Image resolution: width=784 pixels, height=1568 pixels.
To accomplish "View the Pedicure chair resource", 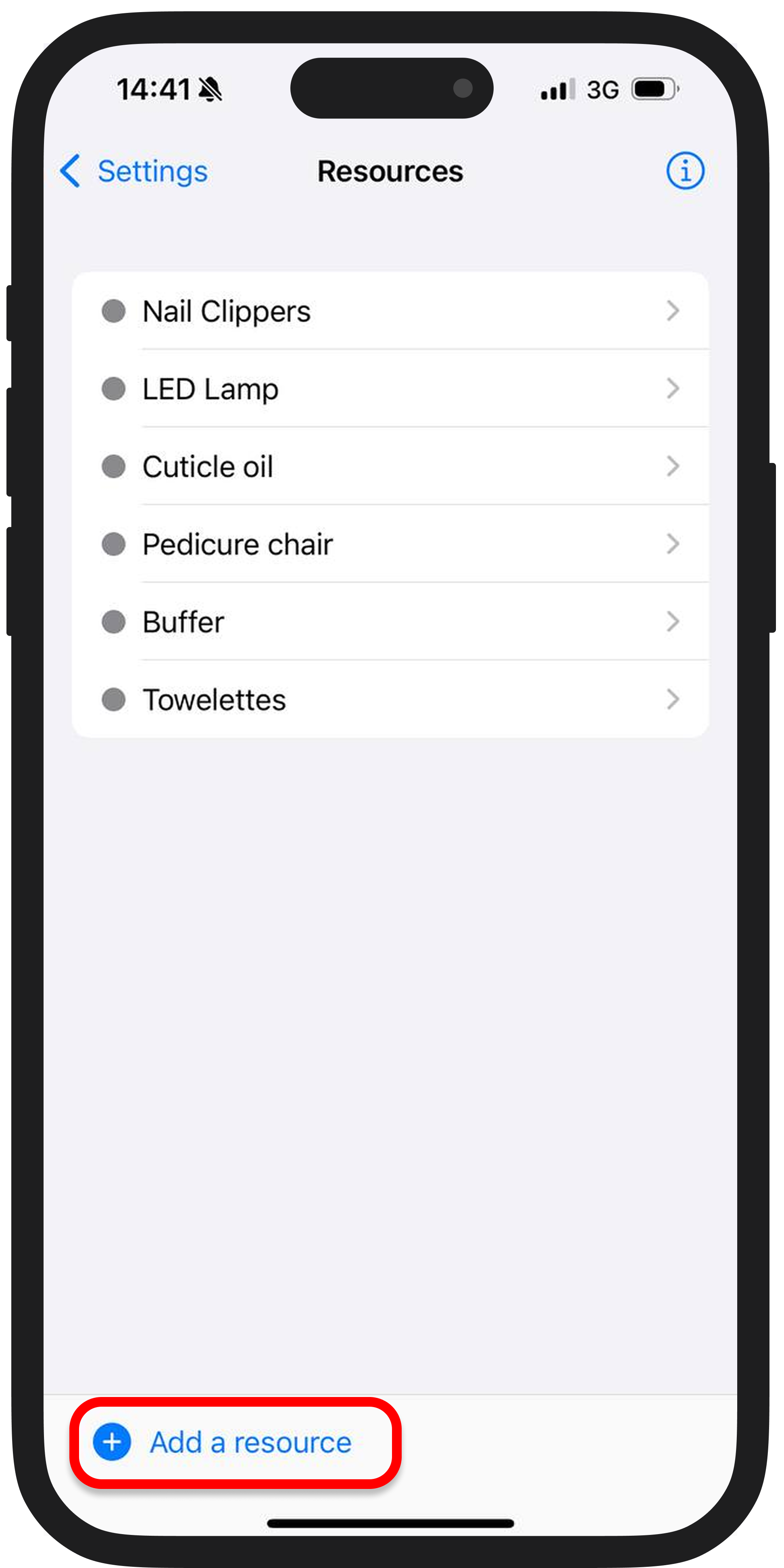I will pyautogui.click(x=390, y=544).
